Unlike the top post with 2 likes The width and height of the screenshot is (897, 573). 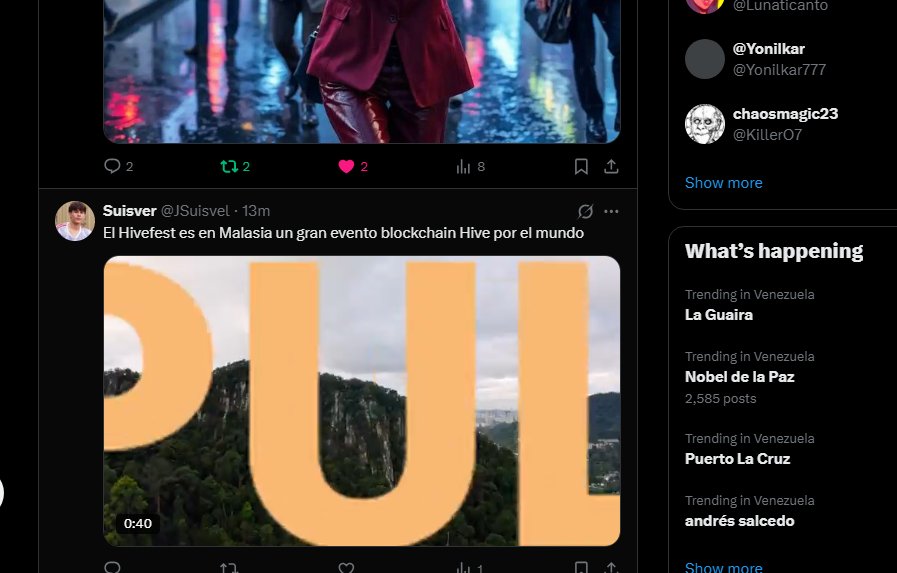tap(346, 167)
